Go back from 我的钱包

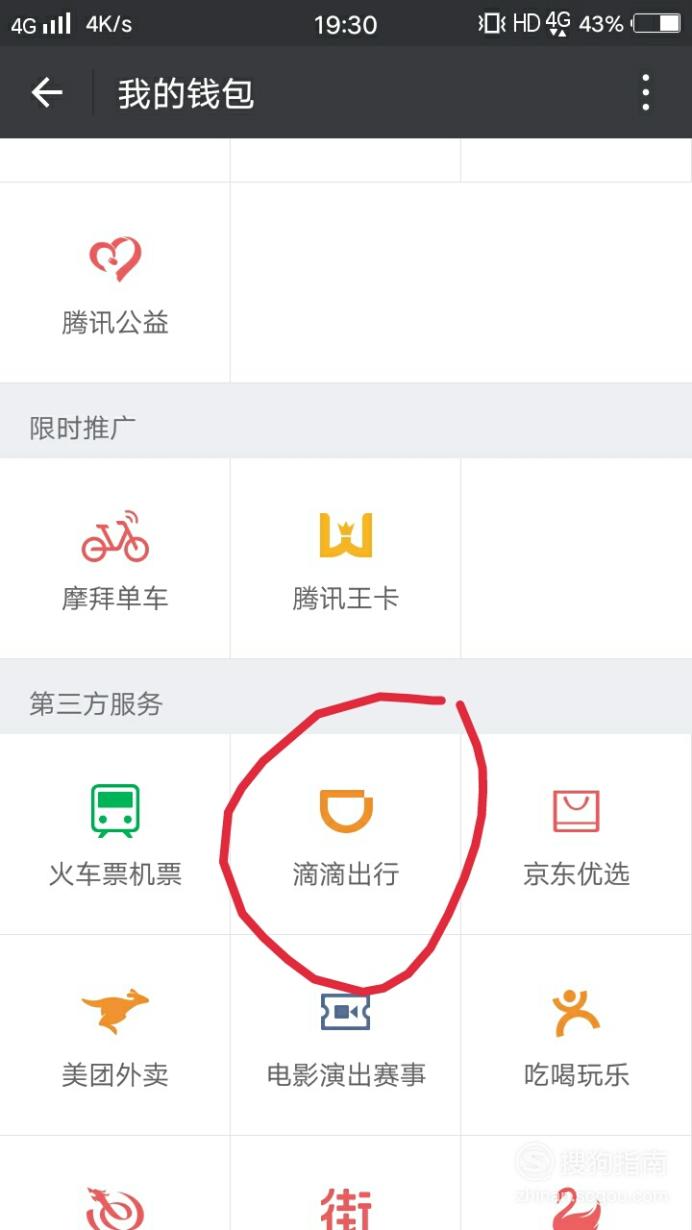tap(47, 93)
